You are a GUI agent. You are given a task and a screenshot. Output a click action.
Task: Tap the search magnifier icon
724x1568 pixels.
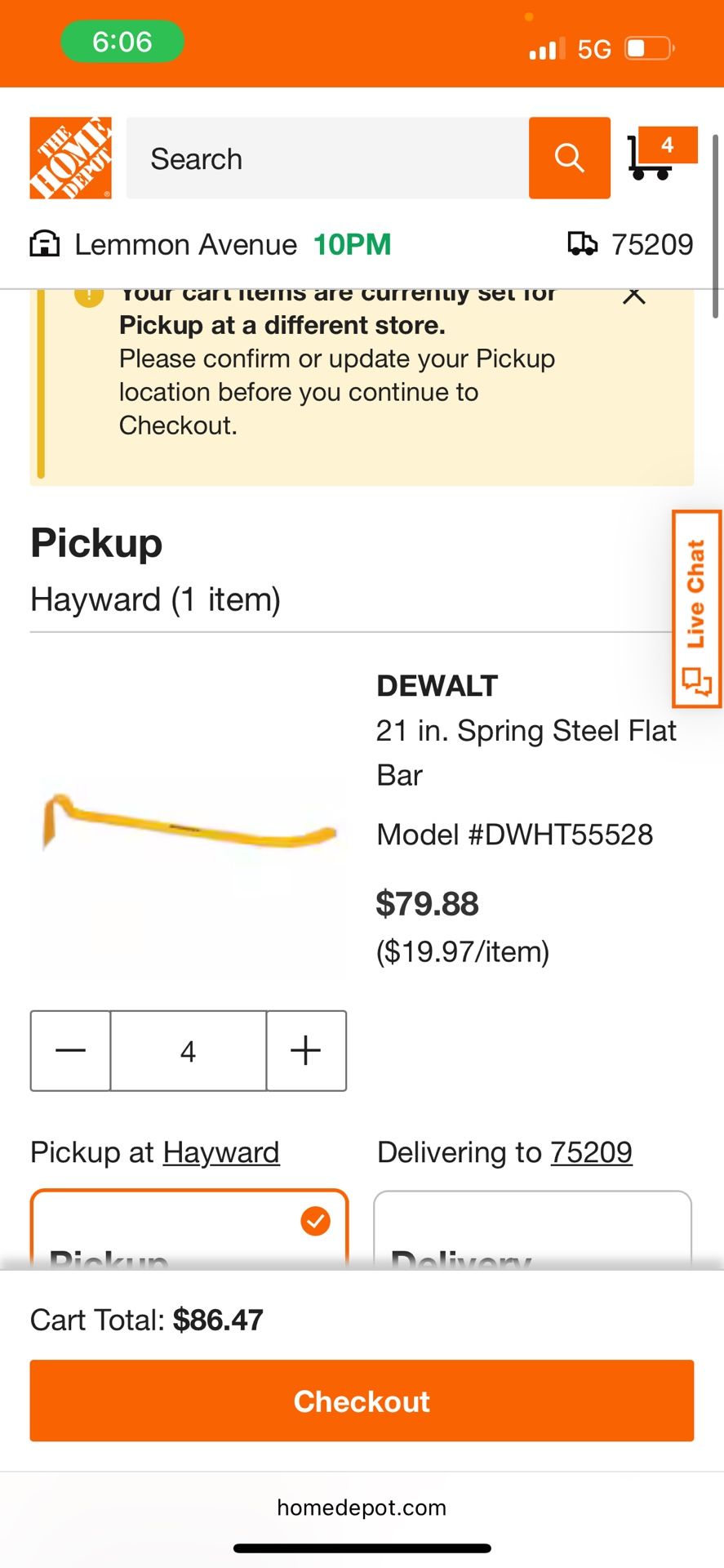pyautogui.click(x=569, y=158)
